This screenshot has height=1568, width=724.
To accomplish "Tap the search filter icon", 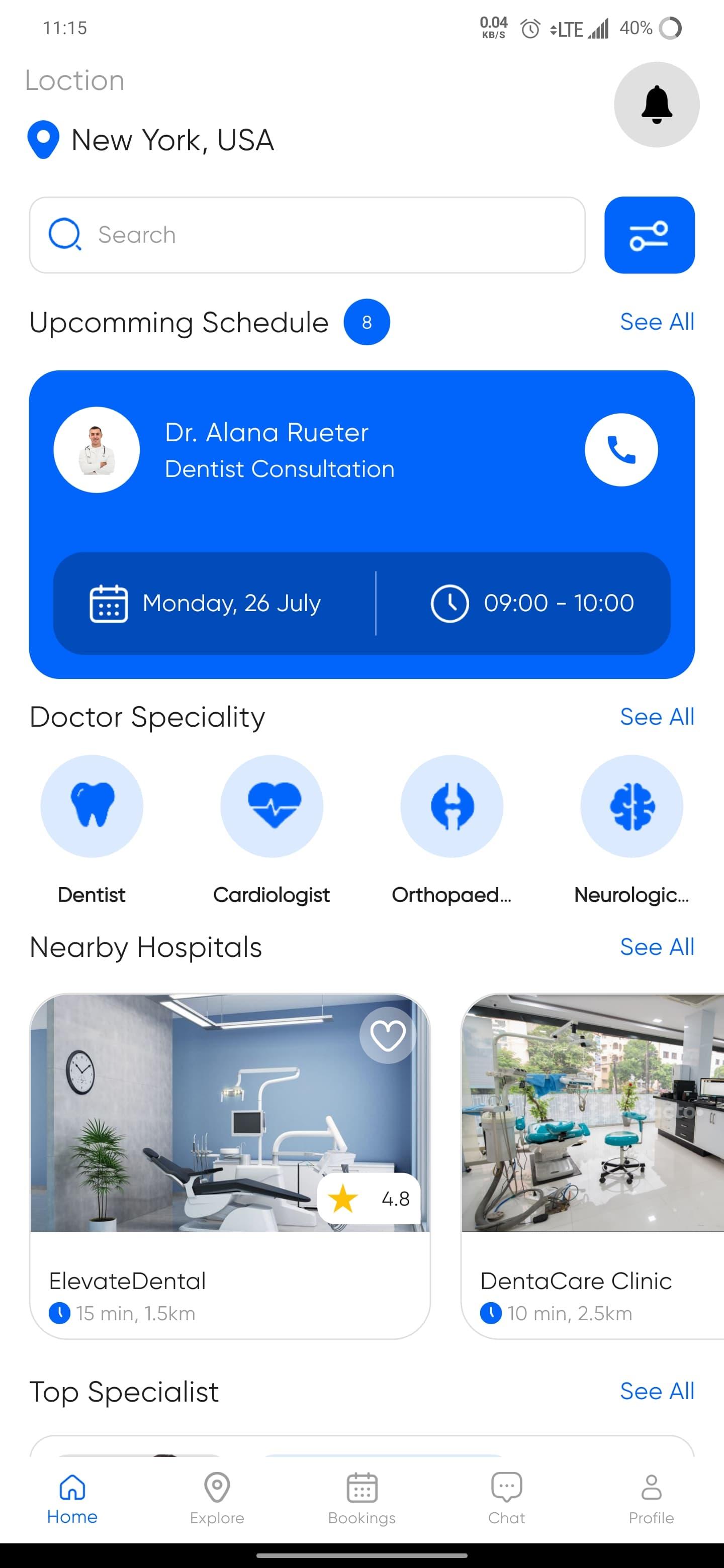I will [x=649, y=236].
